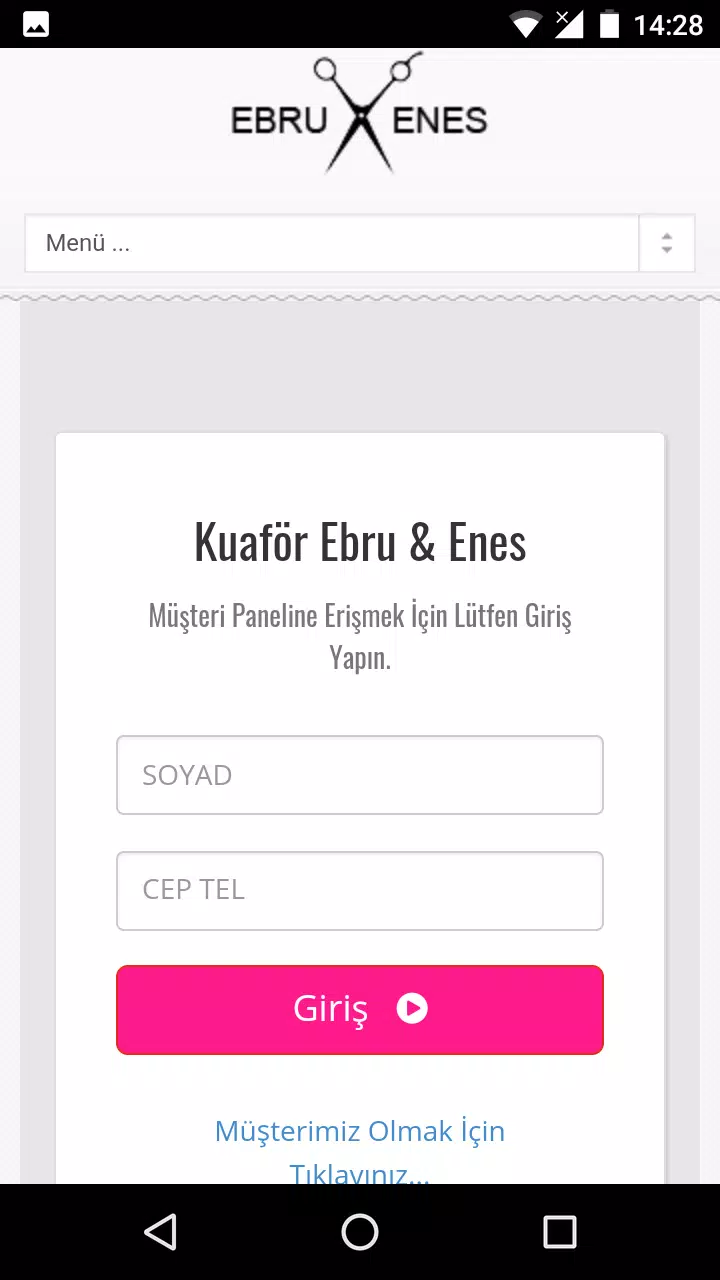Viewport: 720px width, 1280px height.
Task: Focus the CEP TEL field
Action: [359, 890]
